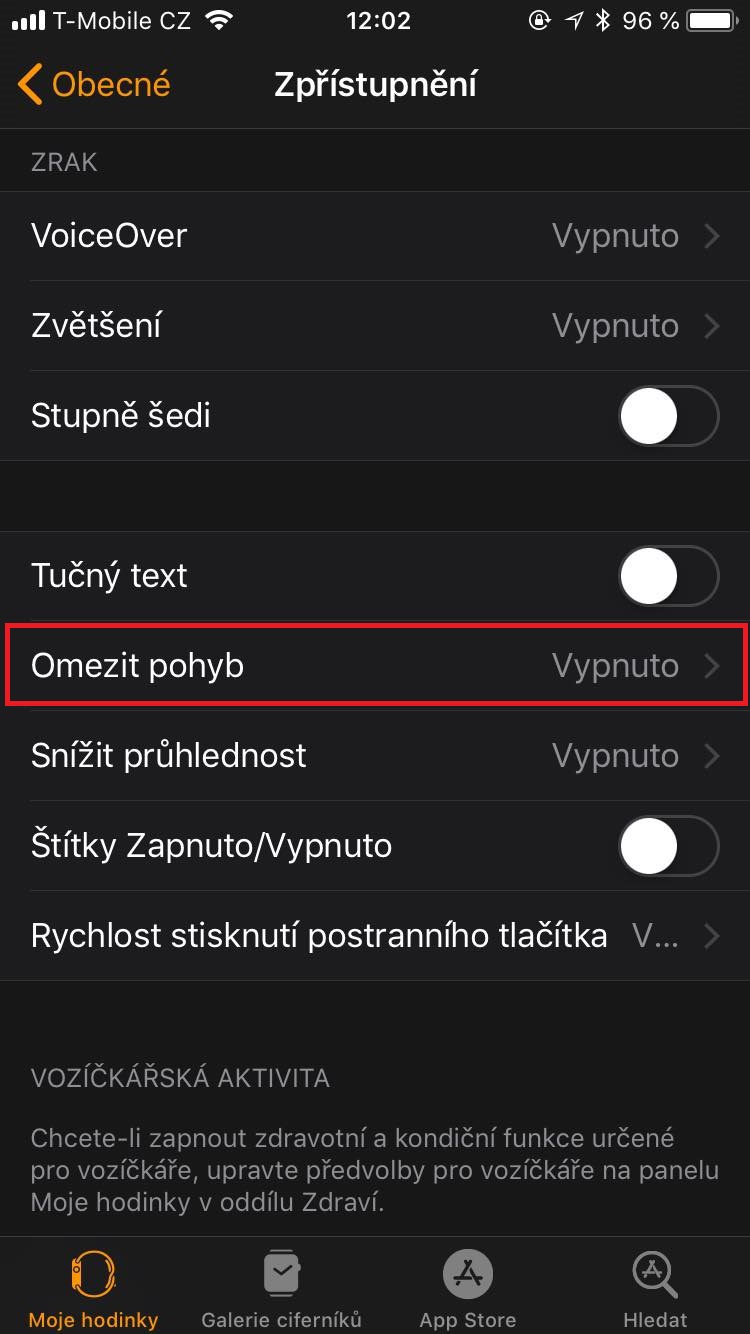Switch to App Store tab

[467, 1288]
